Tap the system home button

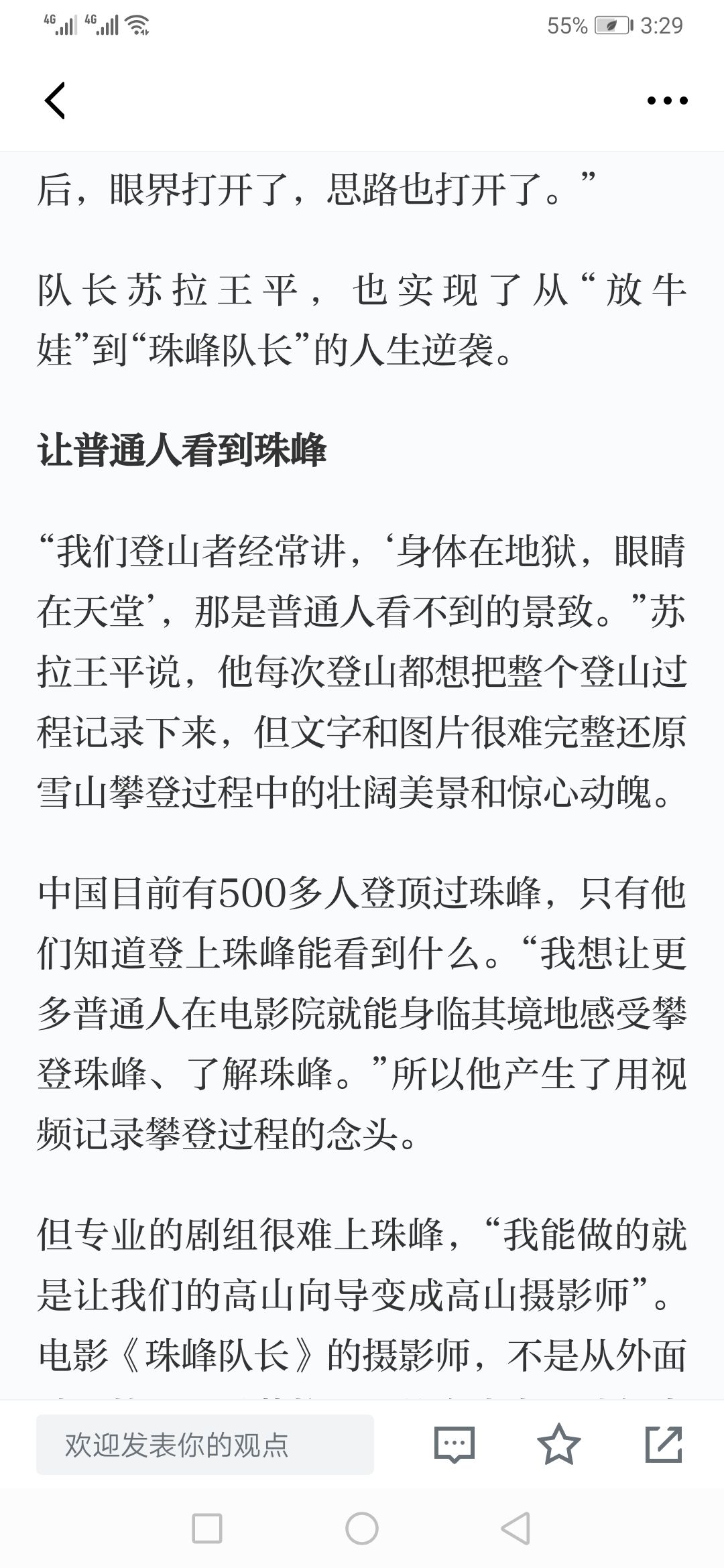click(362, 1530)
